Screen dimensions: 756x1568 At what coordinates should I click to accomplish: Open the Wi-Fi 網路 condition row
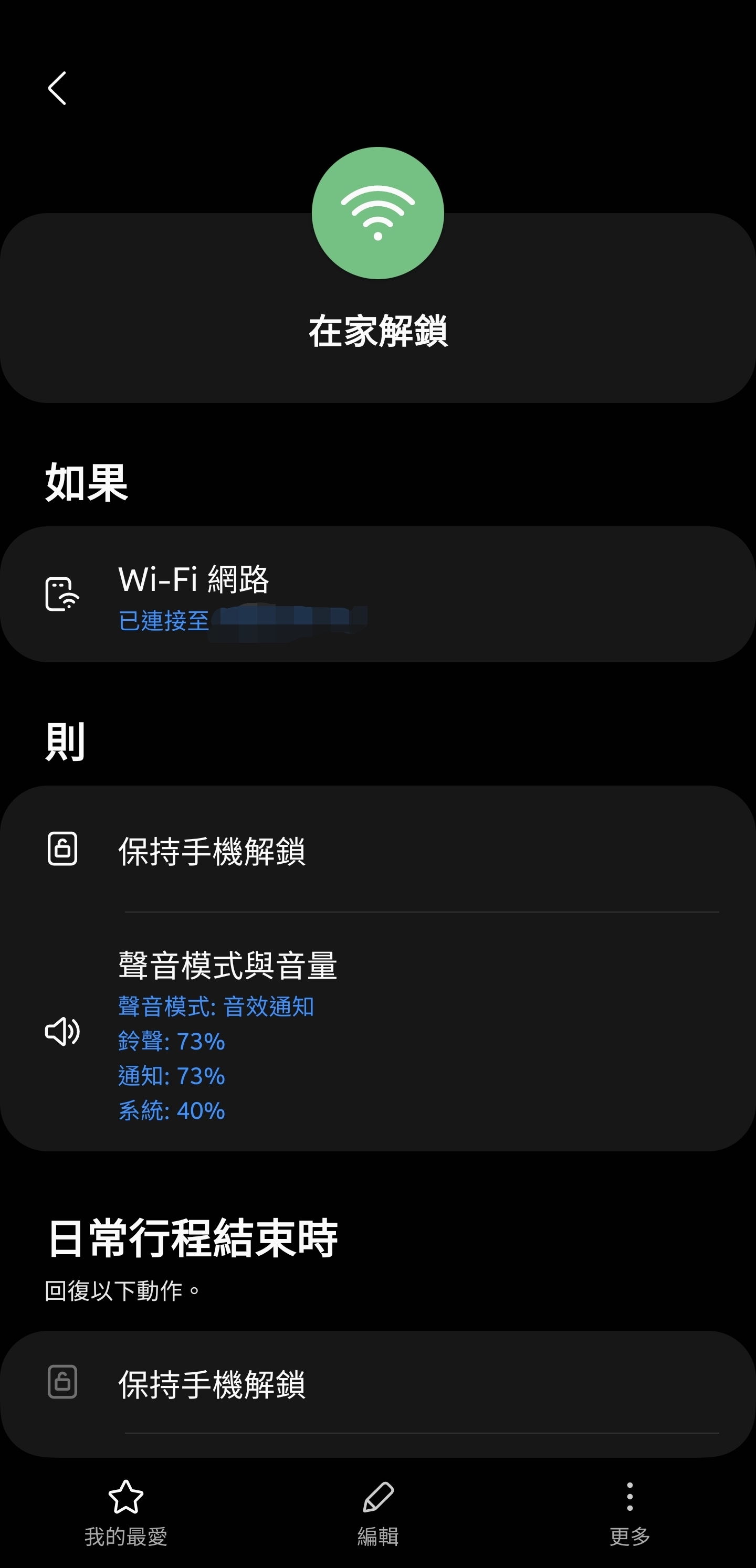pyautogui.click(x=377, y=594)
